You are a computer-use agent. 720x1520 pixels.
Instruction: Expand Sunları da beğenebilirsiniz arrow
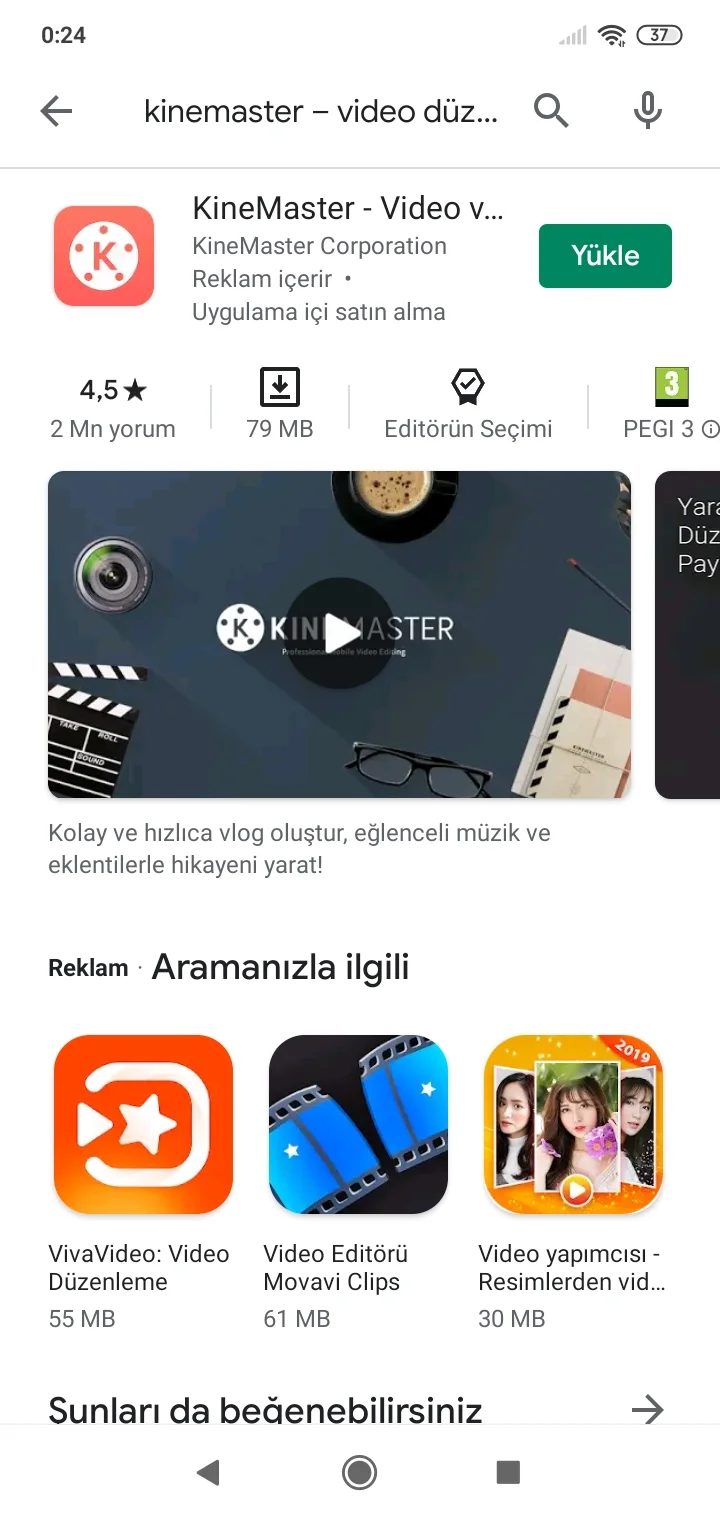tap(648, 1409)
